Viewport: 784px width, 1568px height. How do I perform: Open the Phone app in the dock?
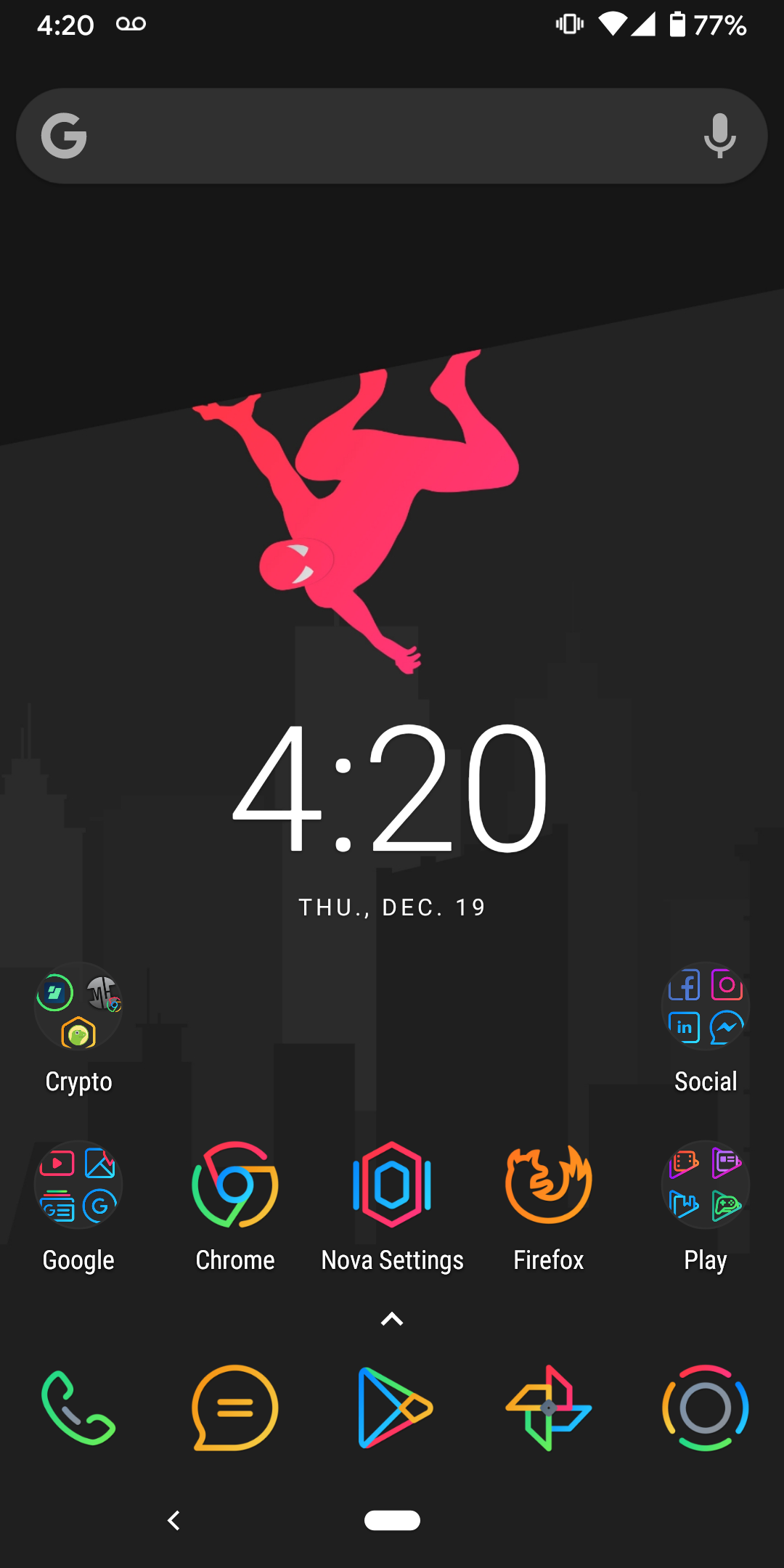(x=78, y=1407)
